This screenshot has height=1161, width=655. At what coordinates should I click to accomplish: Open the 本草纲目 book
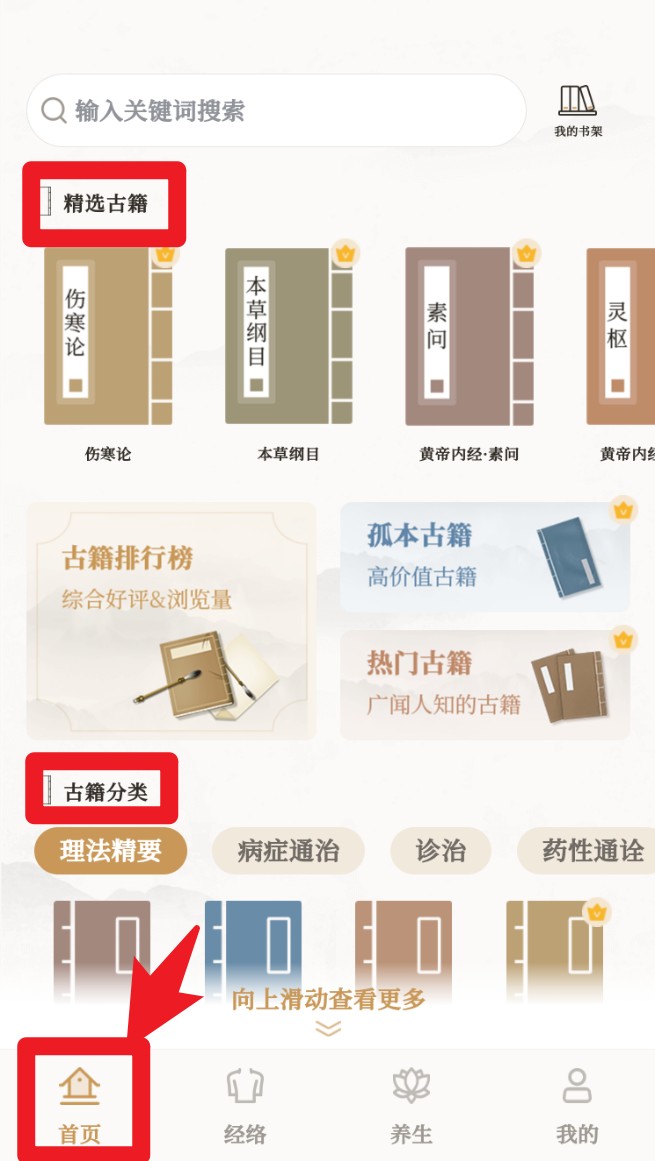pyautogui.click(x=288, y=338)
